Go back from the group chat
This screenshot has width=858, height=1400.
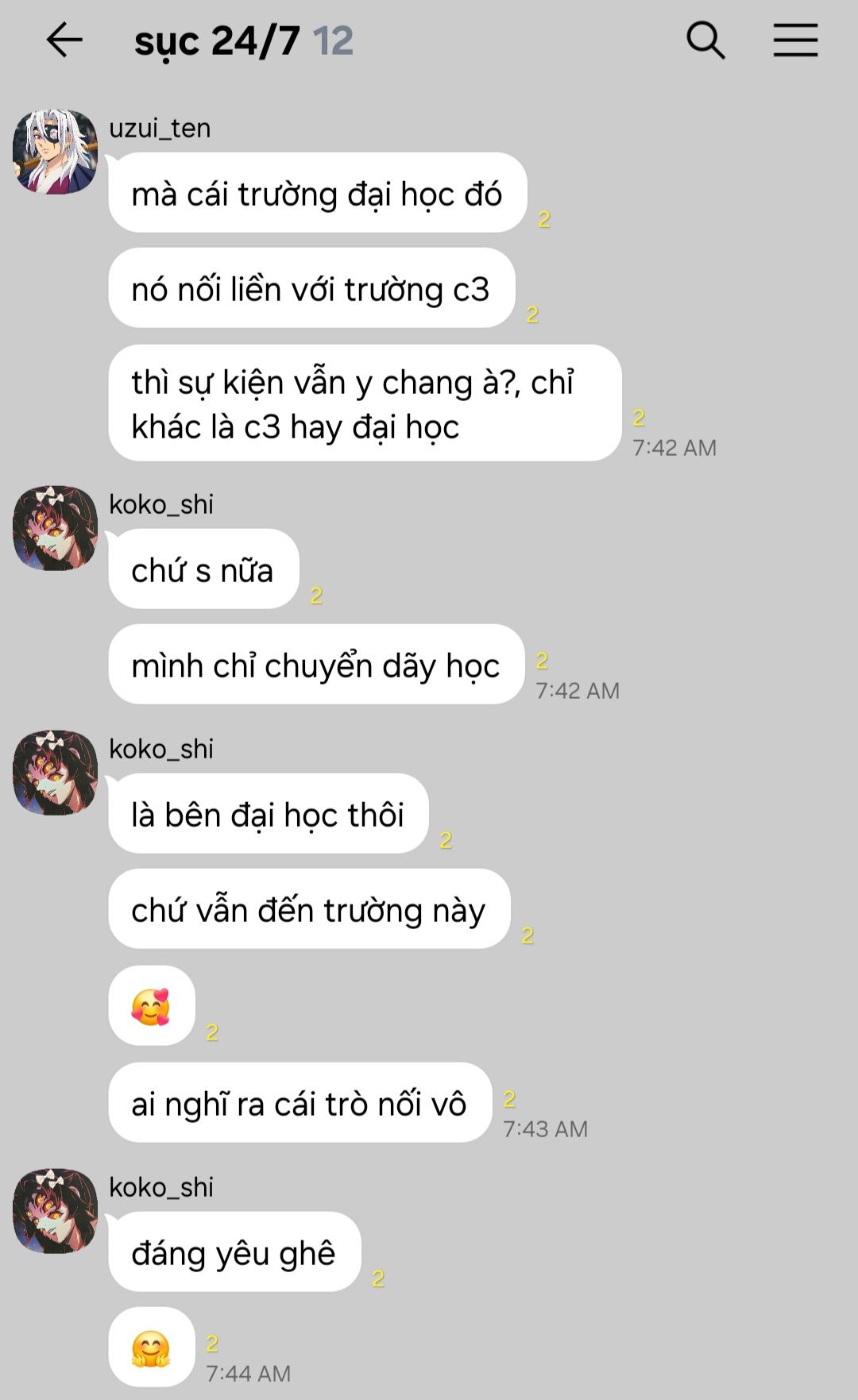pos(64,40)
